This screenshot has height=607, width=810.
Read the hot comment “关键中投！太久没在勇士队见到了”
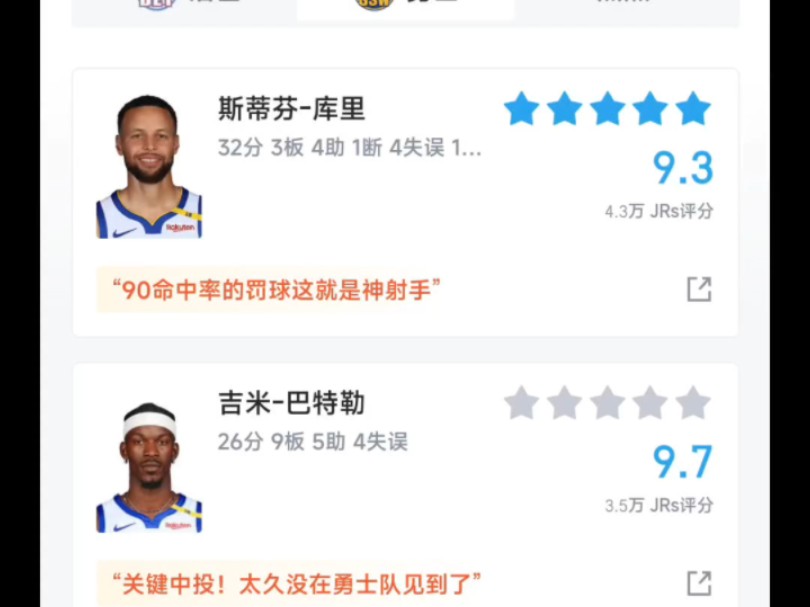[298, 584]
